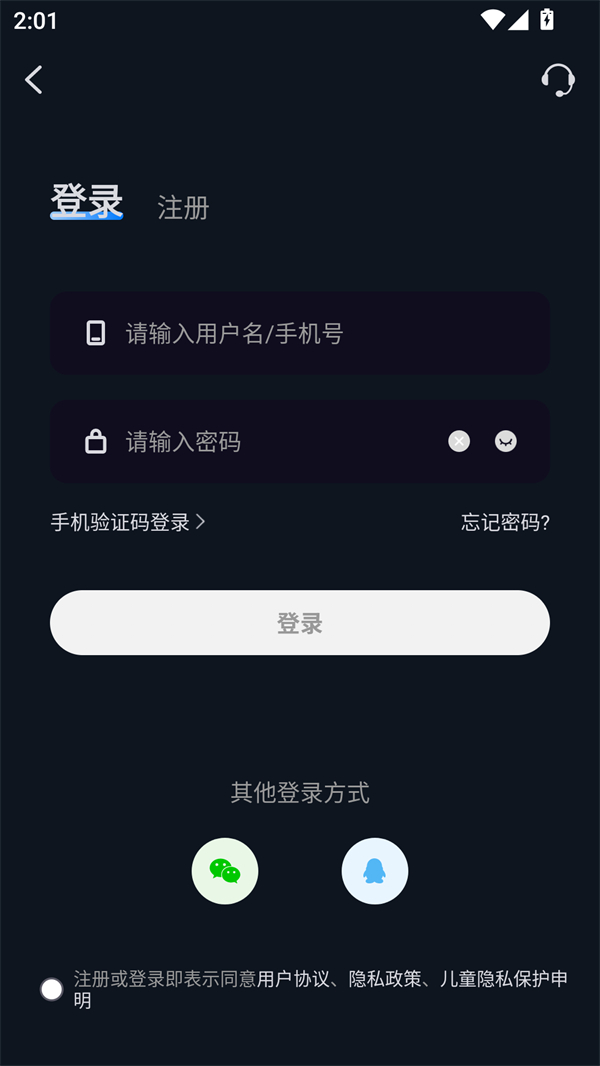Log in with WeChat
This screenshot has width=600, height=1066.
click(x=225, y=871)
